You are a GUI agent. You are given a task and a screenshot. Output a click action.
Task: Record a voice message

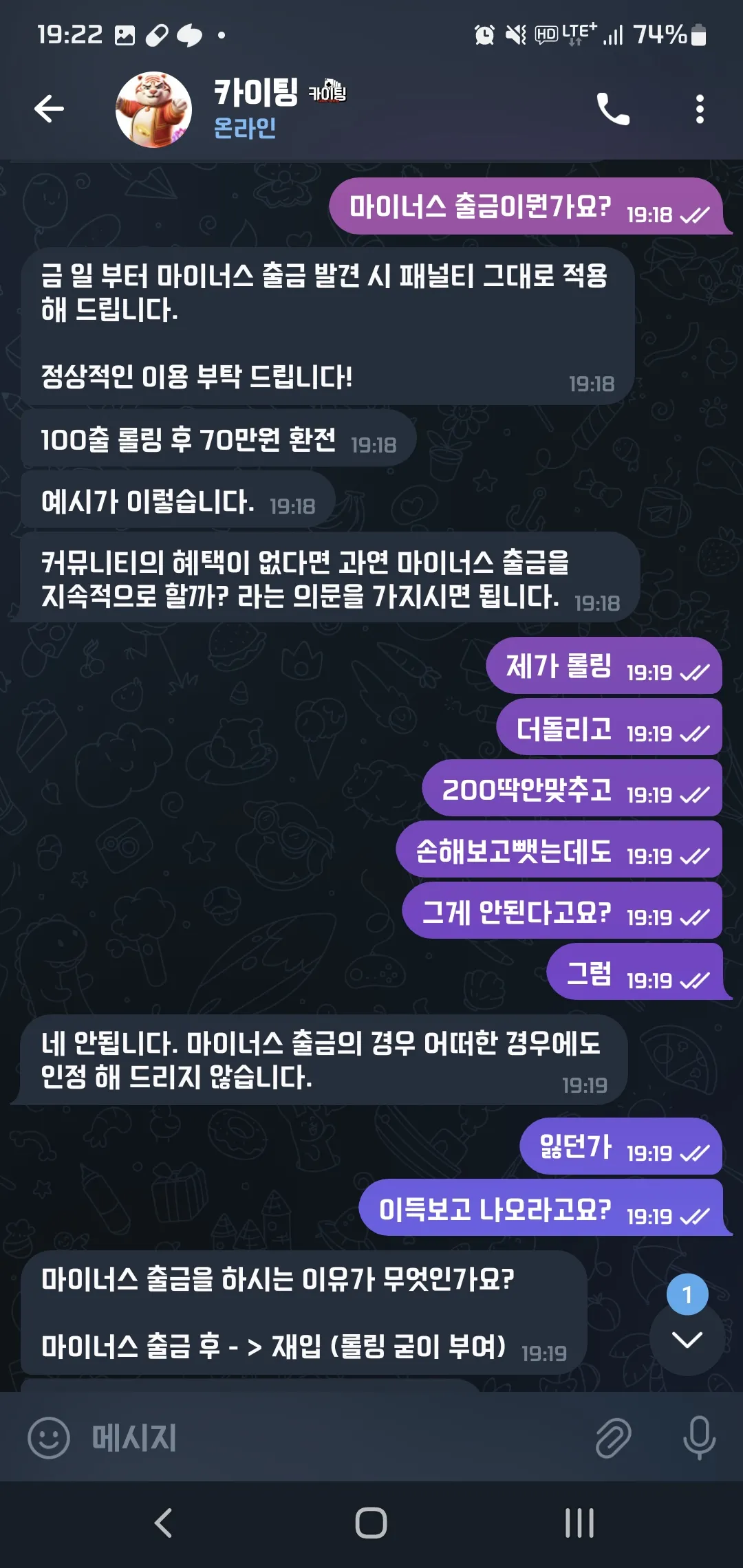699,1437
